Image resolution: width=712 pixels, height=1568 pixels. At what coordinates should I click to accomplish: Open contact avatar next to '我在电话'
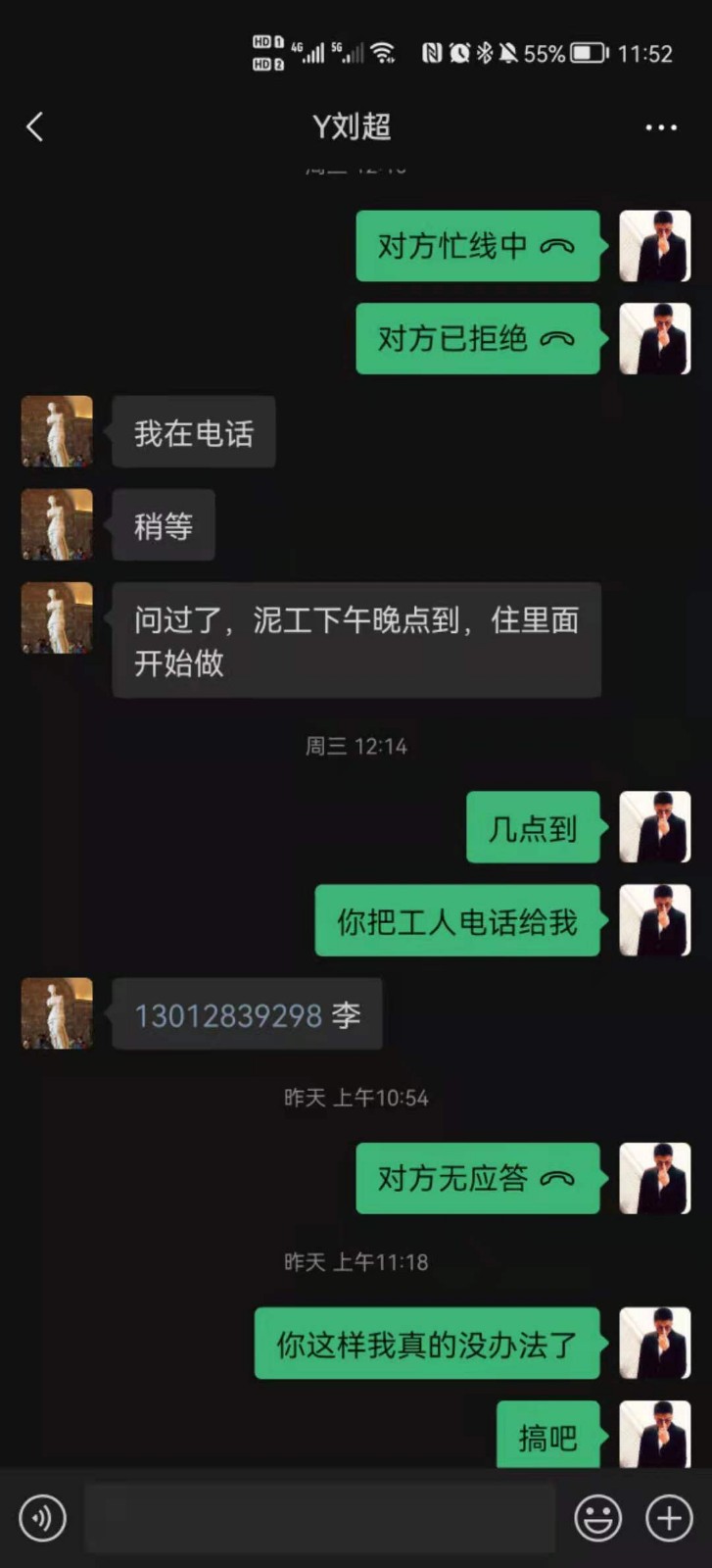(57, 431)
